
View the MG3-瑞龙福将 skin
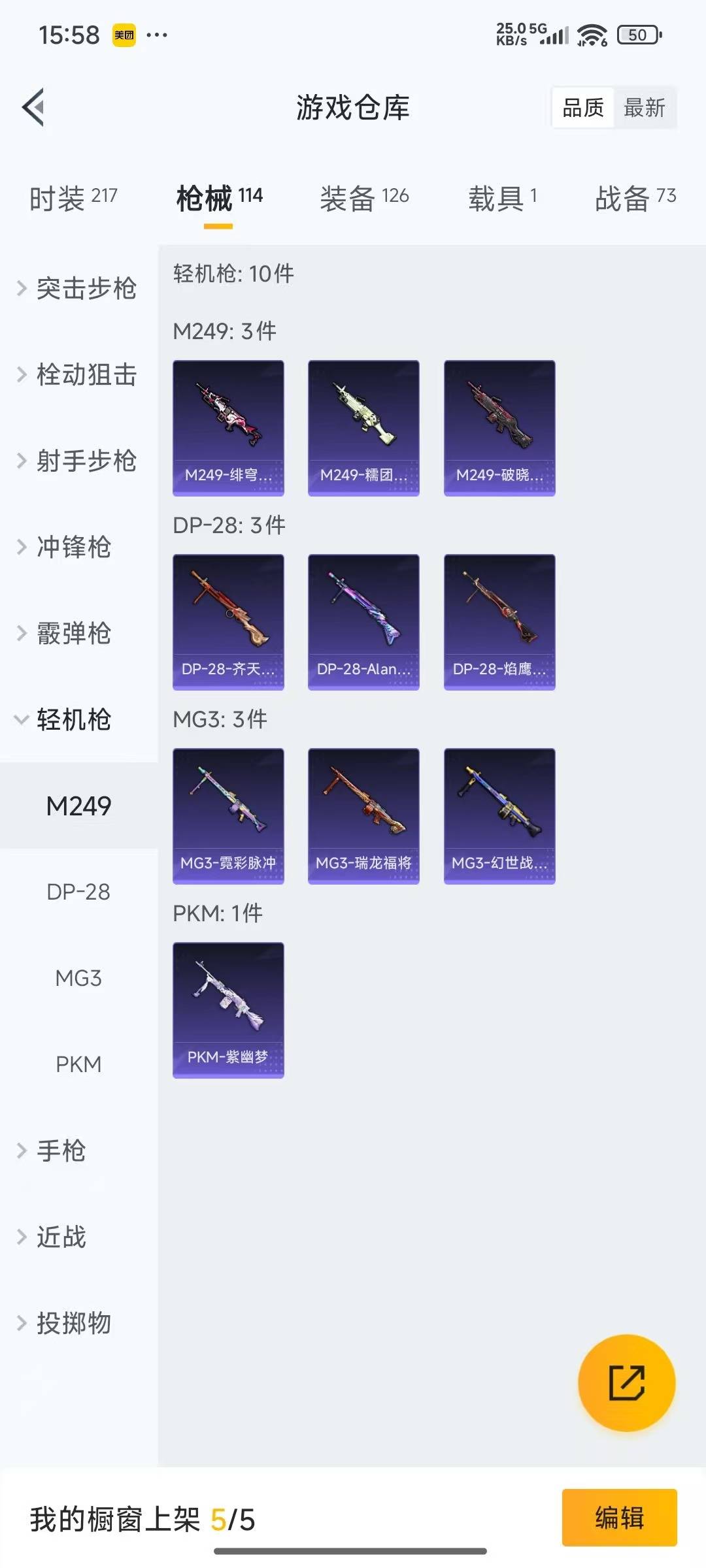point(363,816)
